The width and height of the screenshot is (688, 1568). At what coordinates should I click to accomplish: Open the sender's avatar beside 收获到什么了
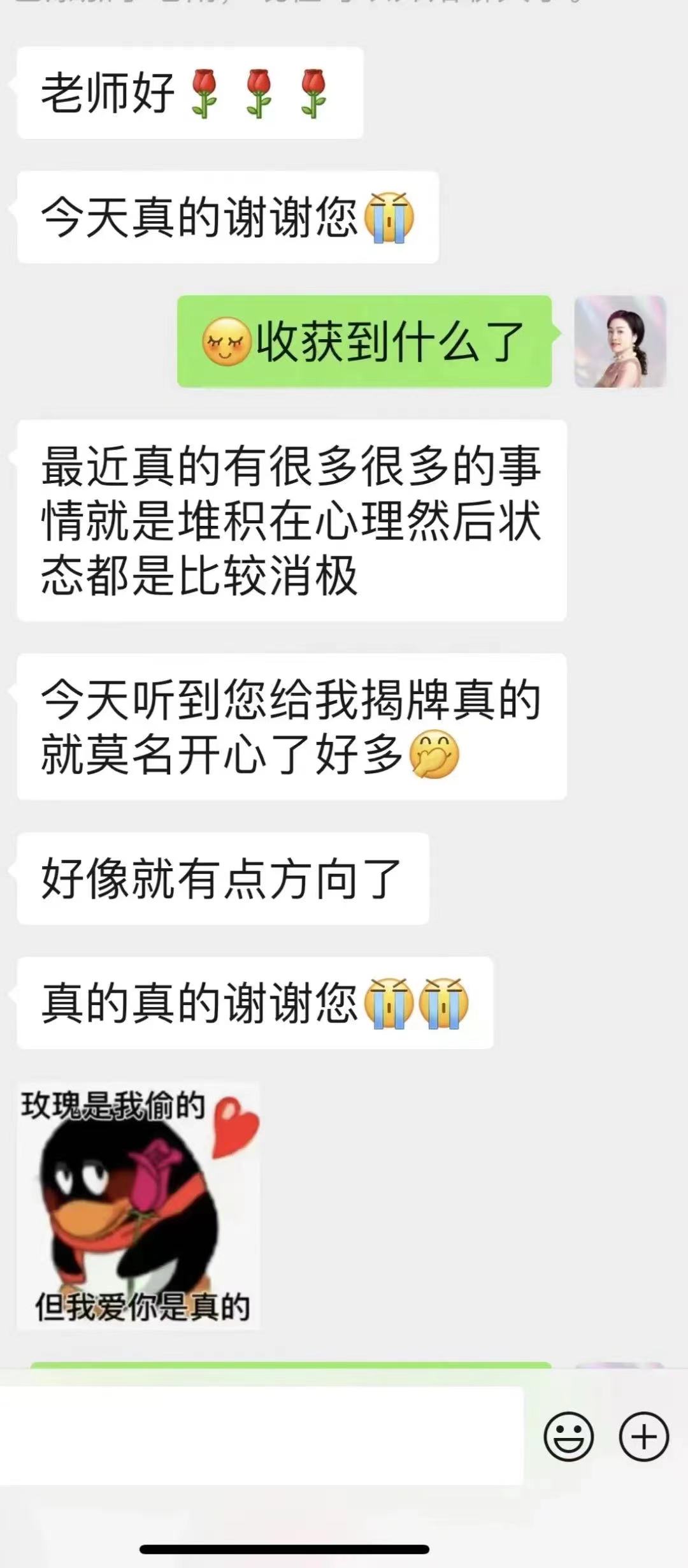click(620, 342)
